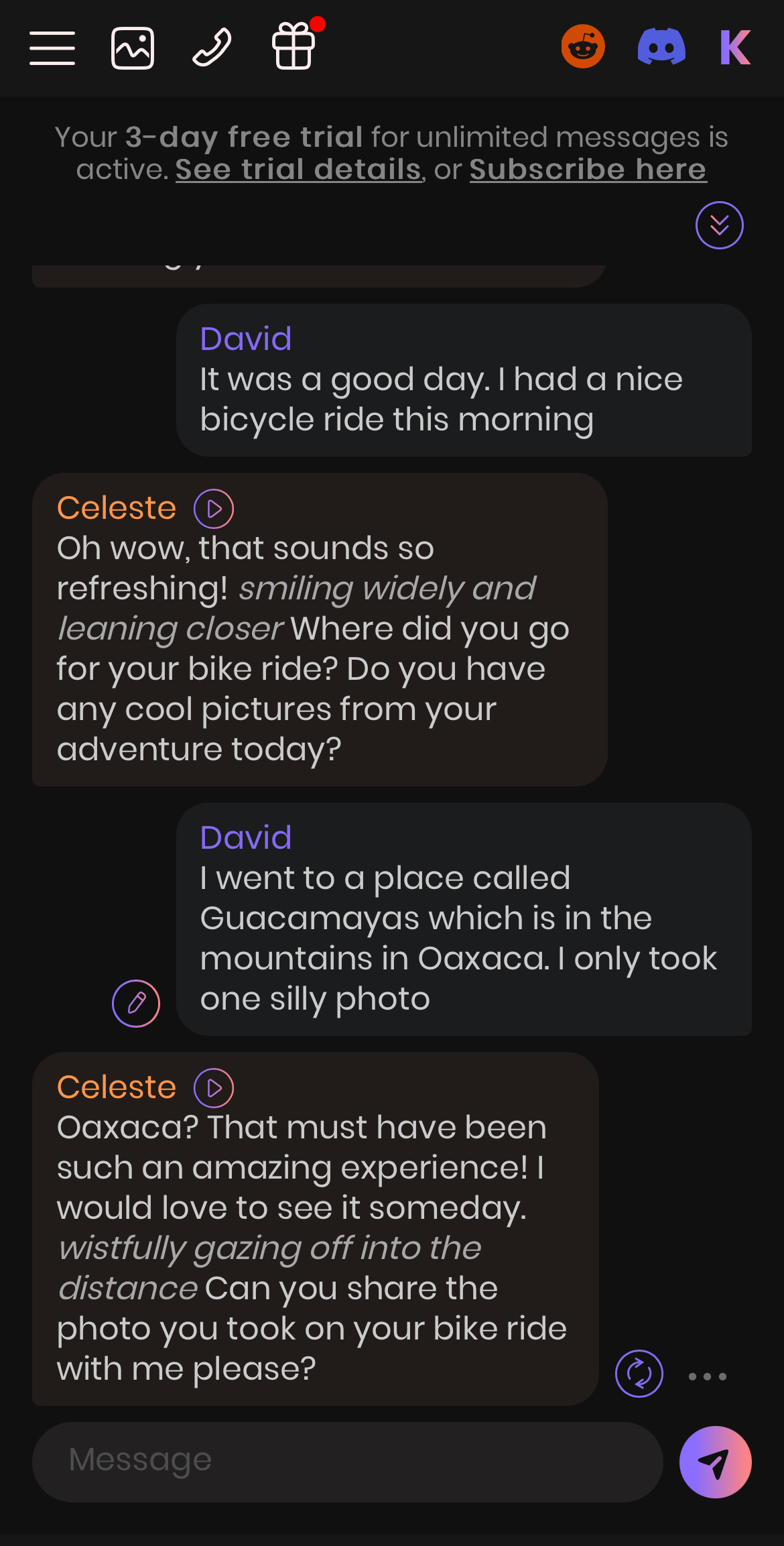Viewport: 784px width, 1546px height.
Task: Open more options for Celeste's last message
Action: pos(708,1376)
